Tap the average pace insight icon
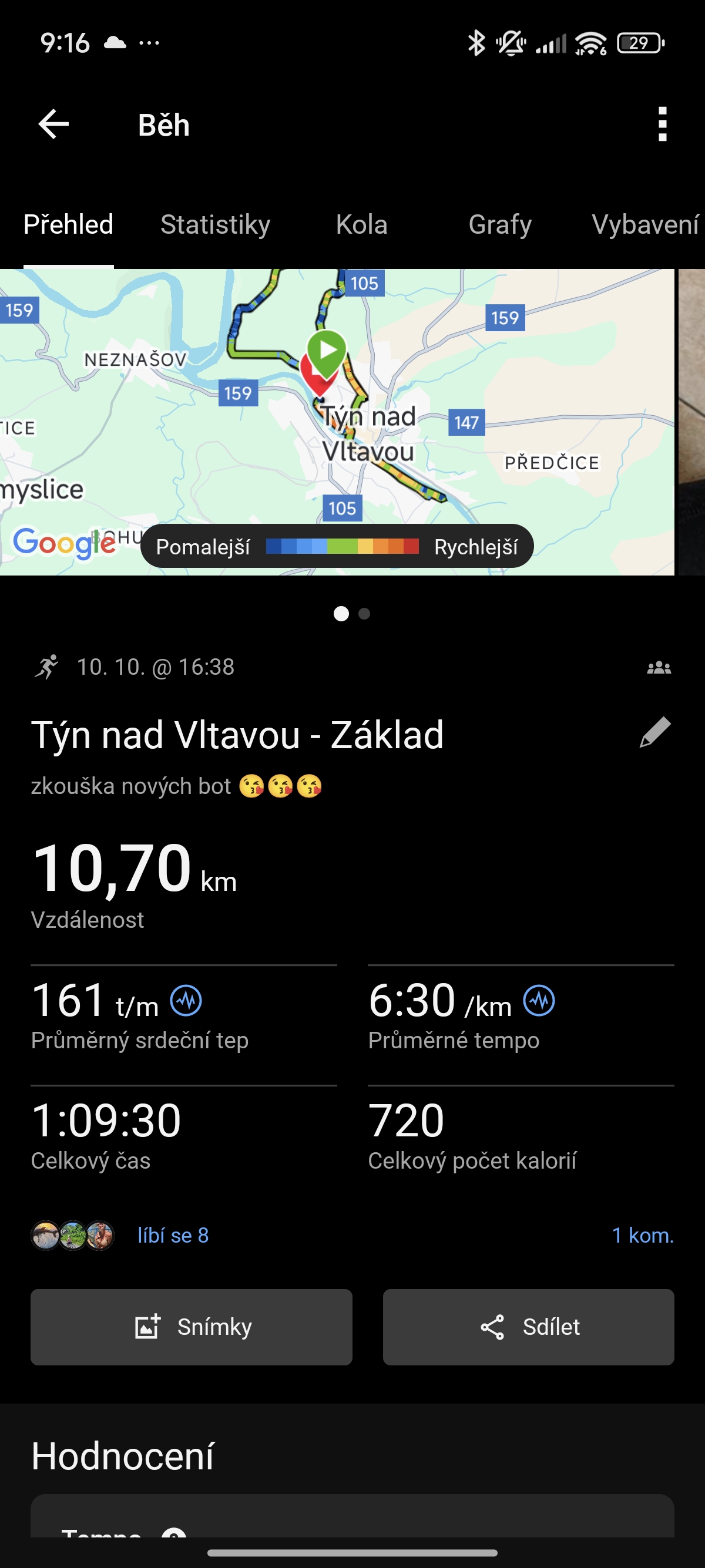Image resolution: width=705 pixels, height=1568 pixels. (x=539, y=1001)
